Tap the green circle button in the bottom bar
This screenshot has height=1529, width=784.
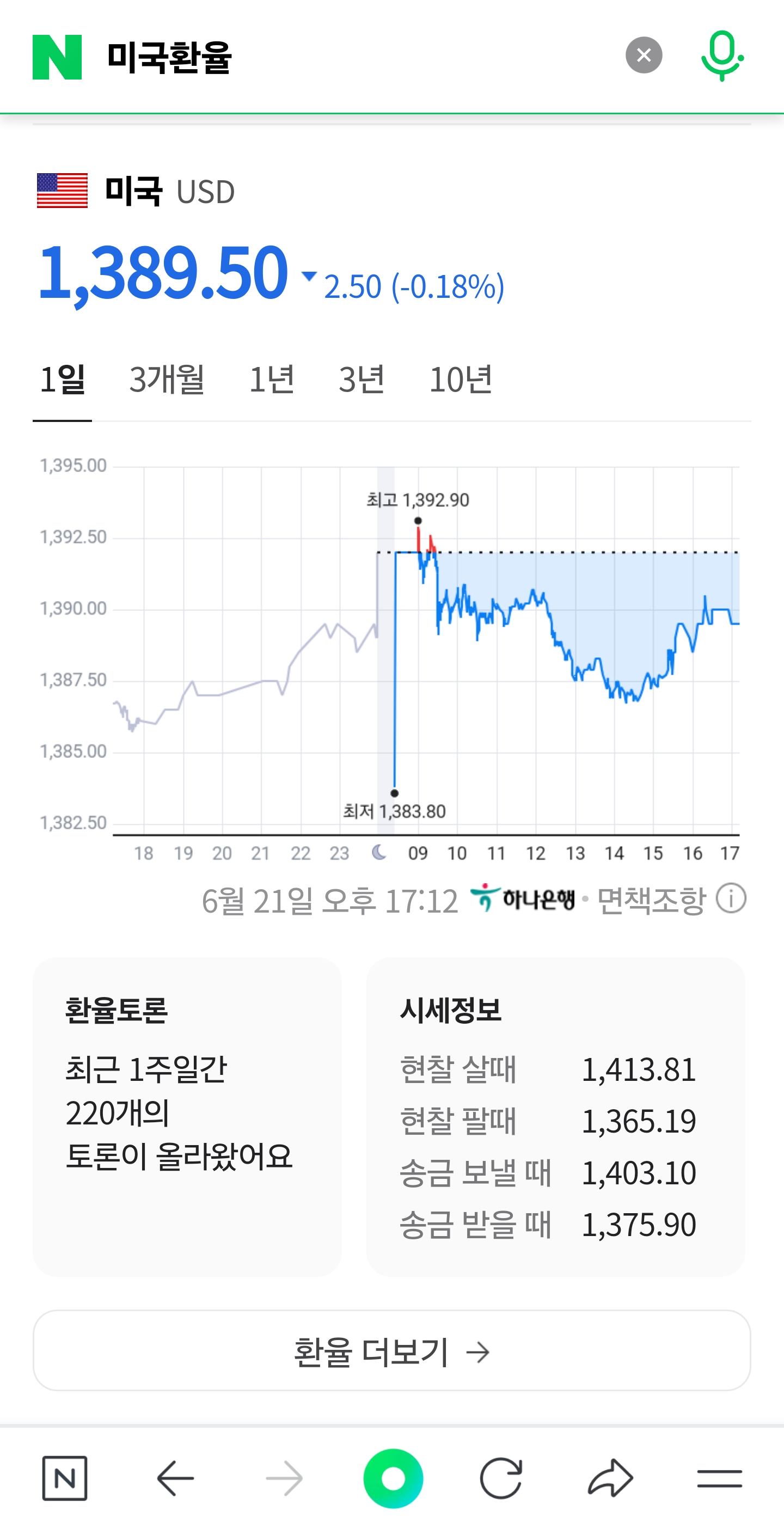393,1477
